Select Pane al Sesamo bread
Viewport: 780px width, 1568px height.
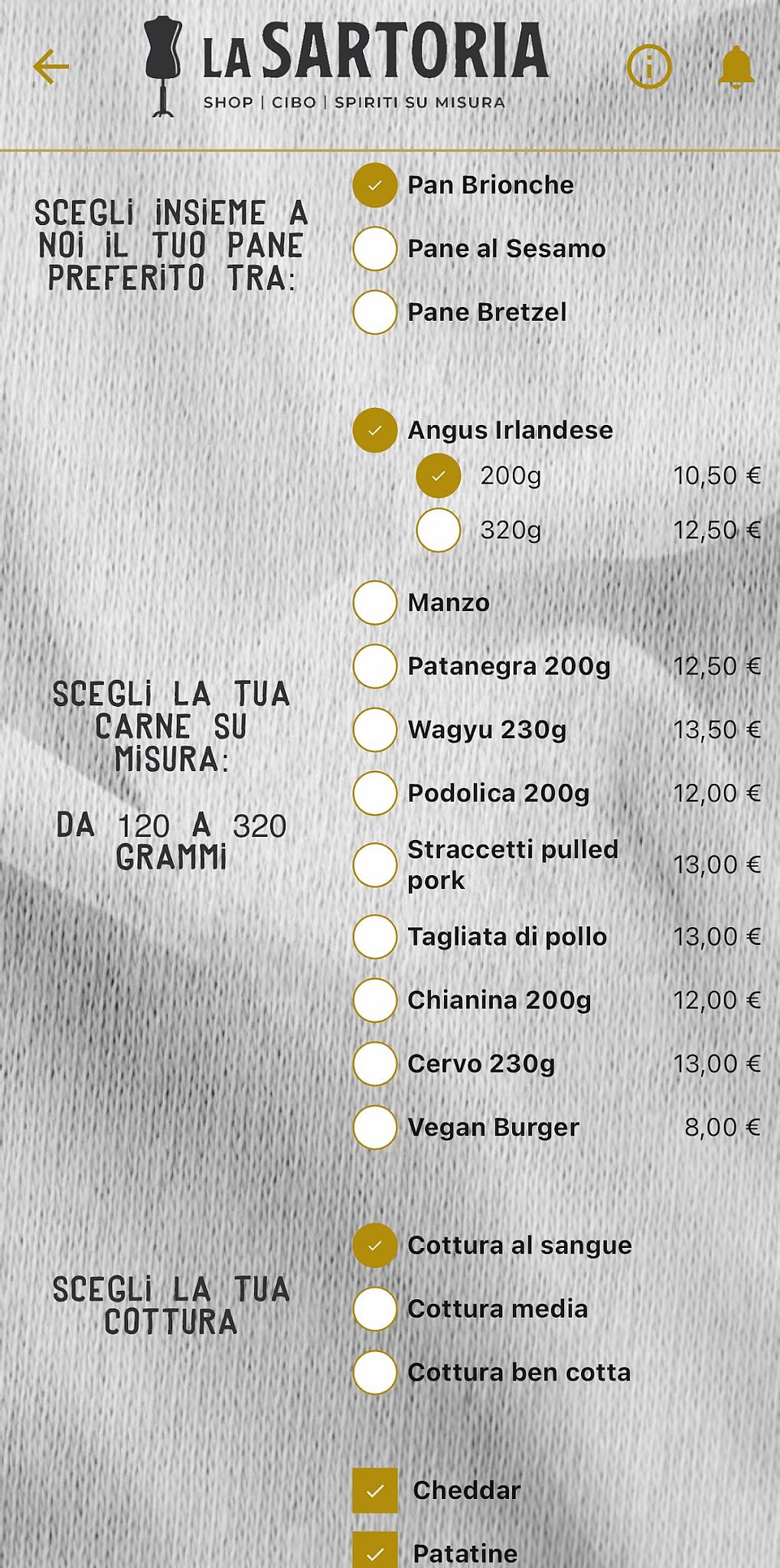374,249
